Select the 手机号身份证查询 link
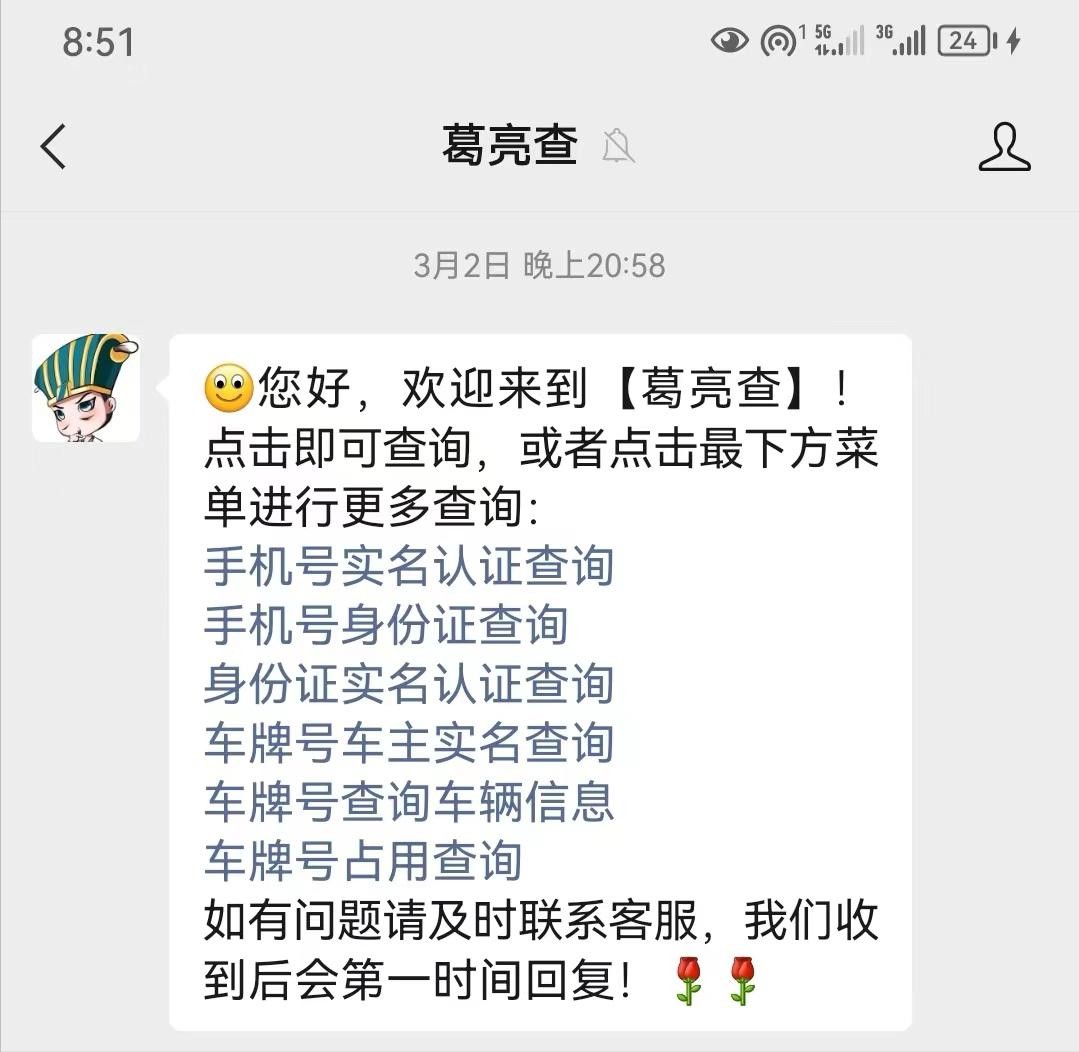 pos(386,626)
